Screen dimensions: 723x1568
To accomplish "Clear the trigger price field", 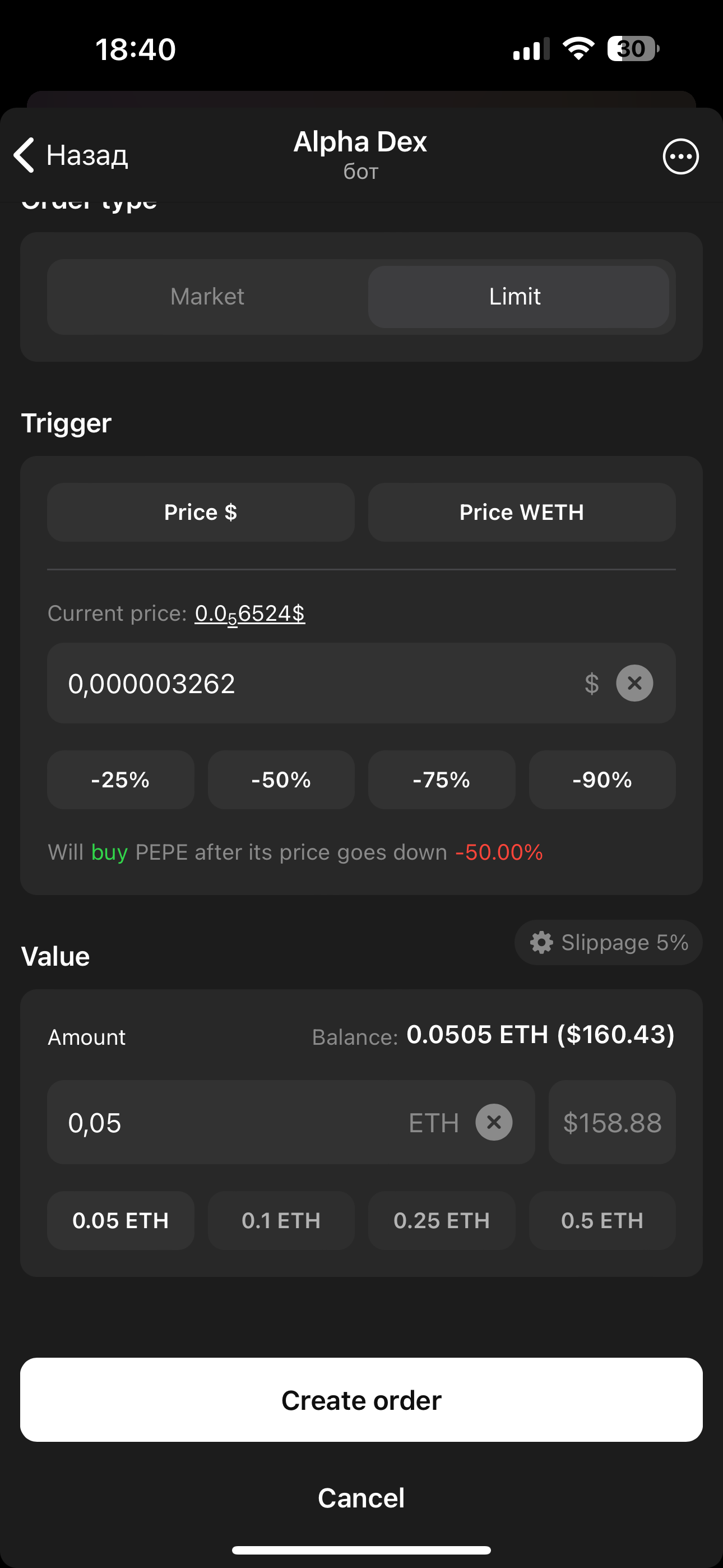I will click(x=634, y=683).
